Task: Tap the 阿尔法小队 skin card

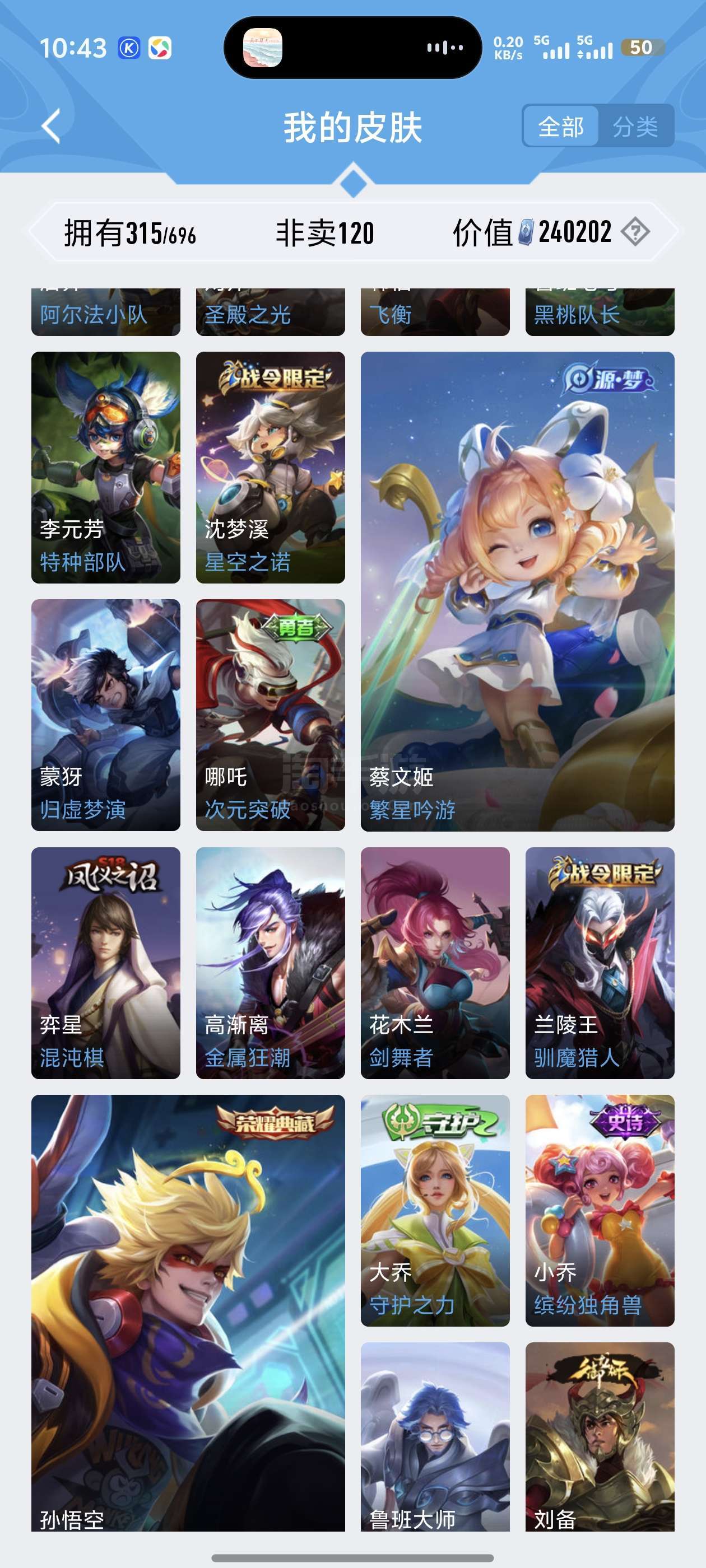Action: 106,312
